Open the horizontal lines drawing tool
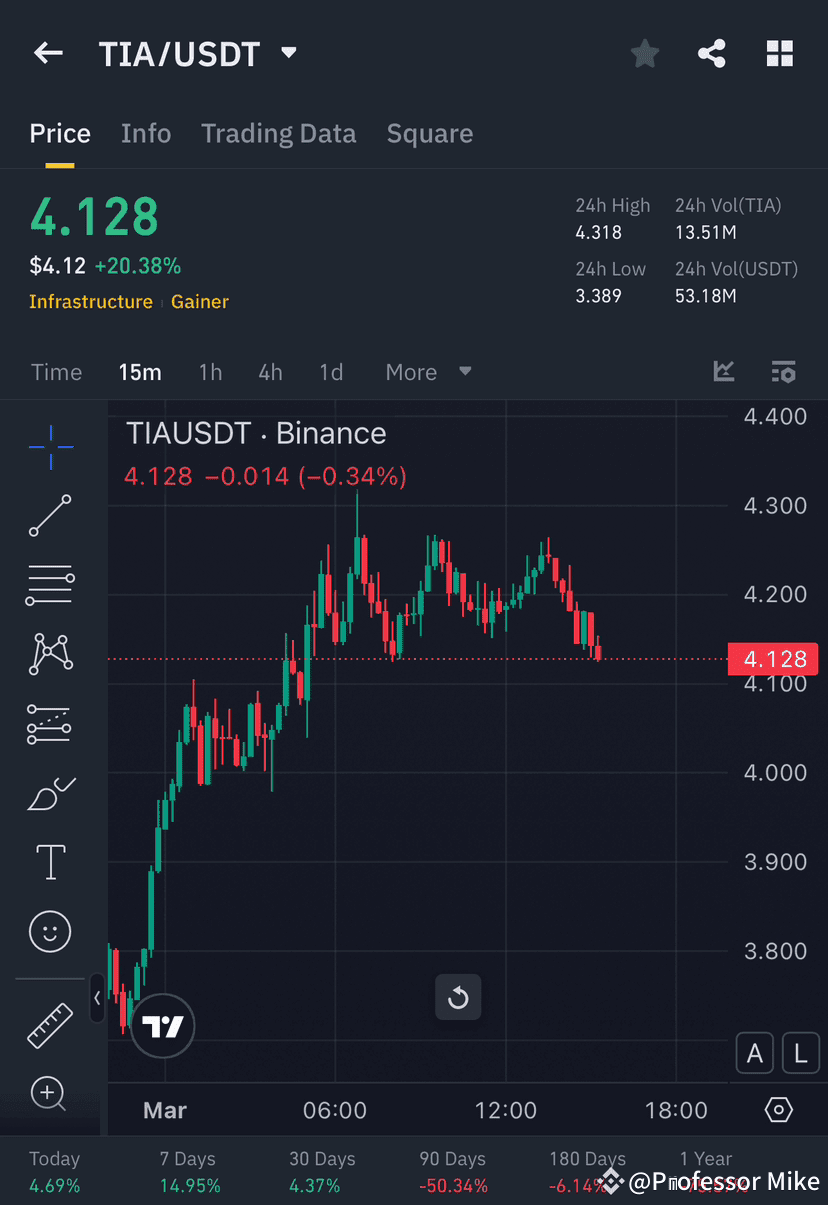The width and height of the screenshot is (828, 1205). pyautogui.click(x=49, y=585)
